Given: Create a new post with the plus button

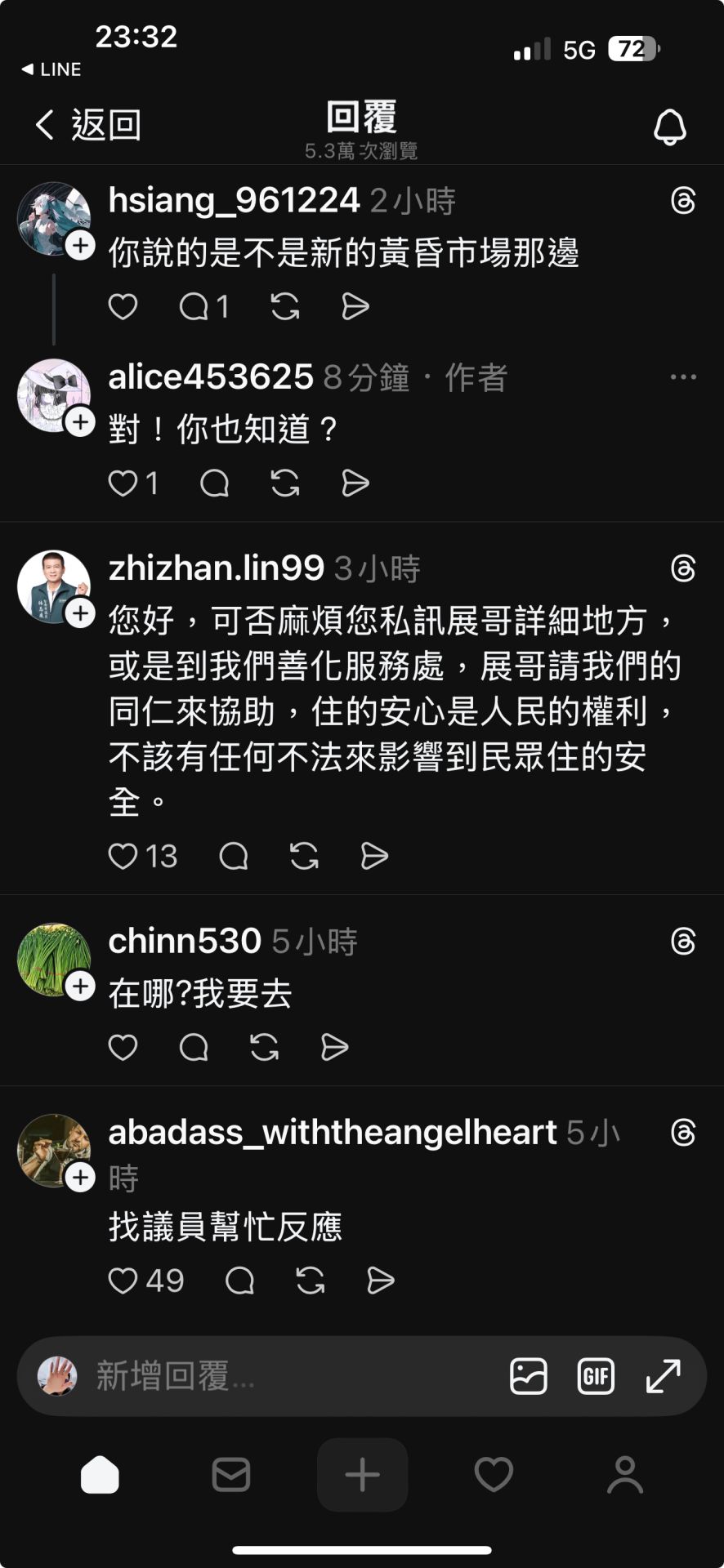Looking at the screenshot, I should (x=362, y=1475).
